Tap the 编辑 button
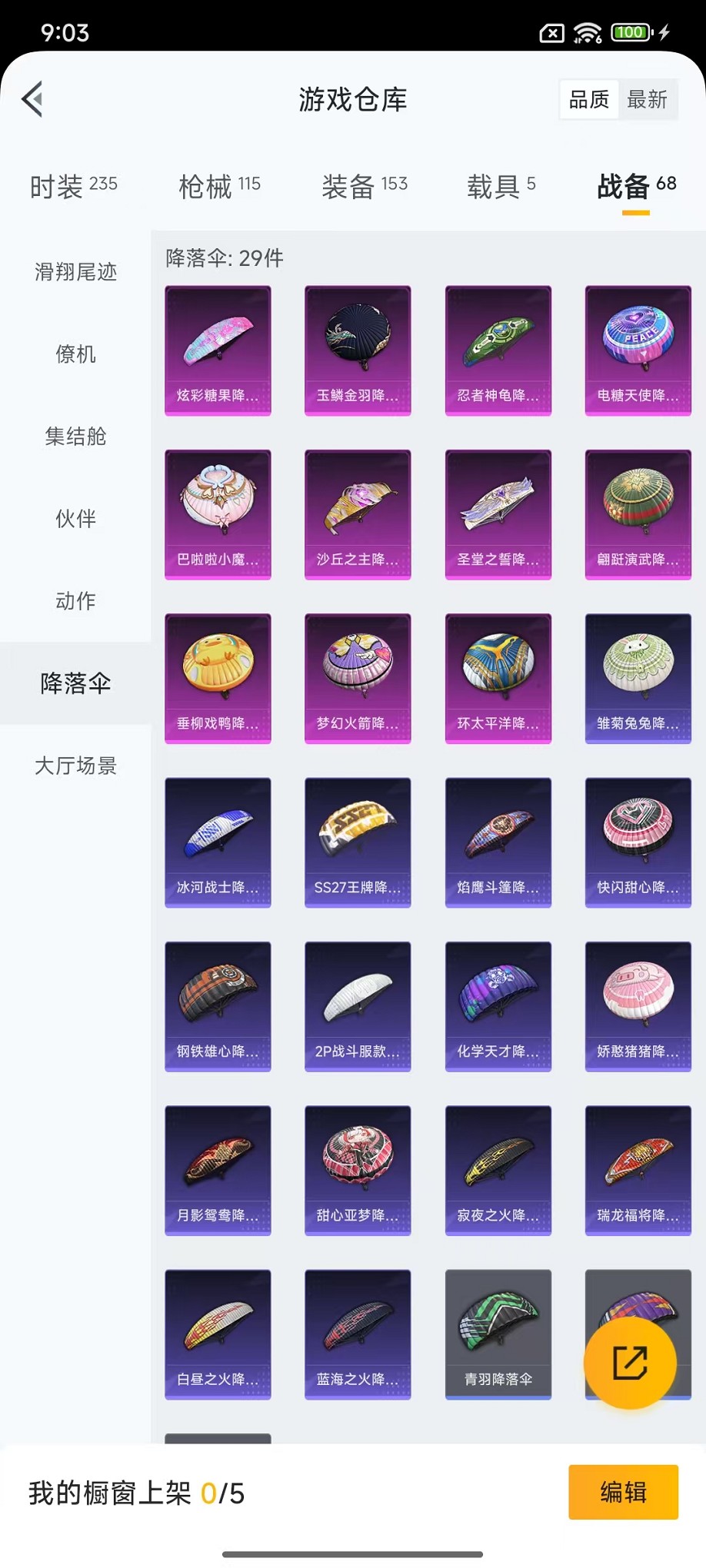Screen dimensions: 706x1568 (x=623, y=1492)
